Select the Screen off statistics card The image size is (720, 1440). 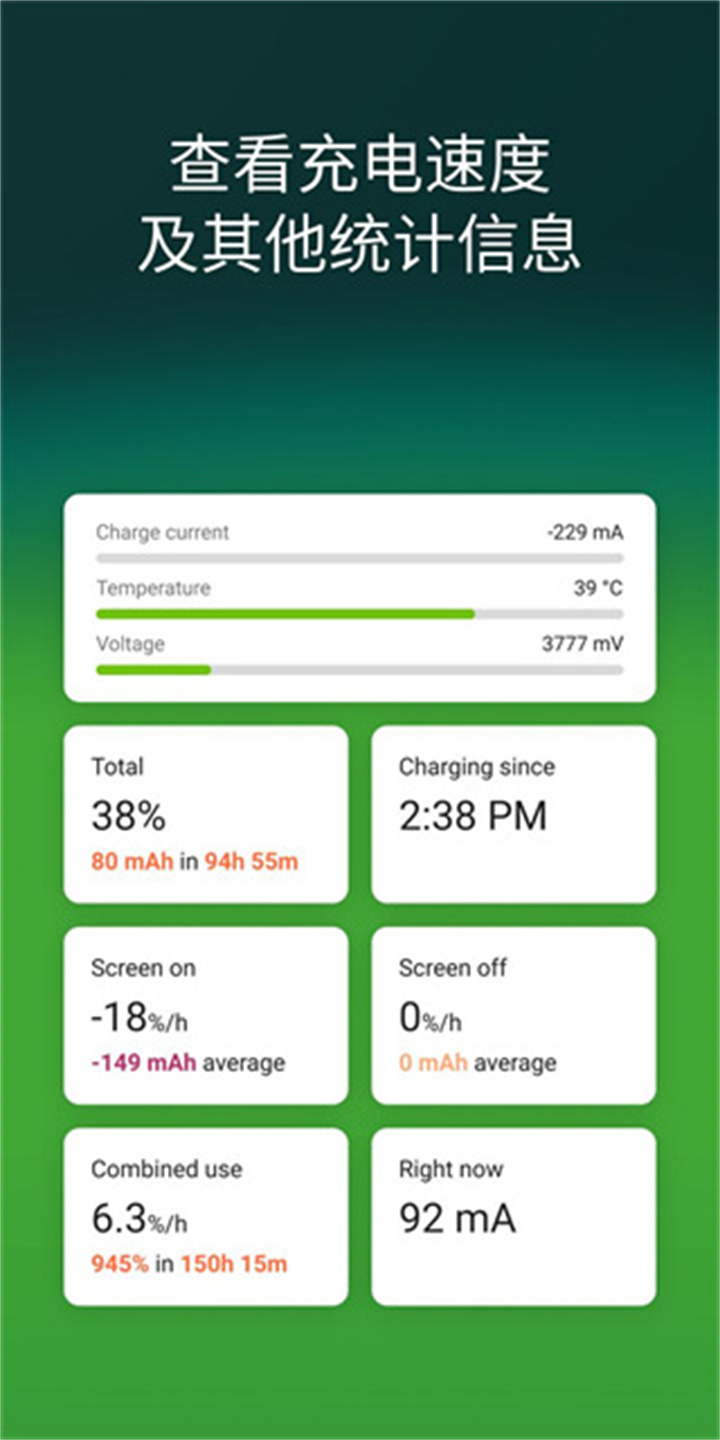pos(513,1015)
